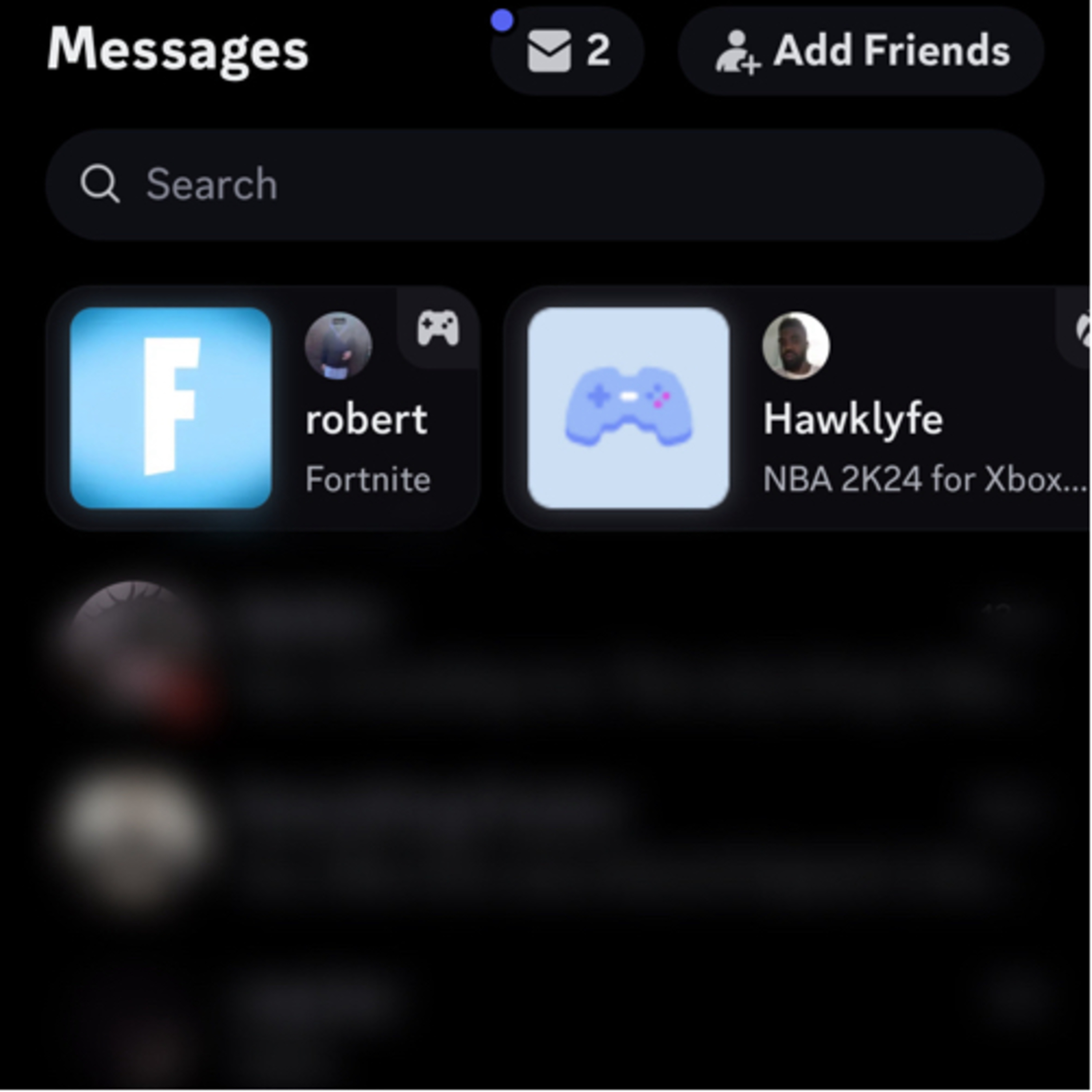The image size is (1092, 1092).
Task: Open the Search field
Action: click(545, 184)
